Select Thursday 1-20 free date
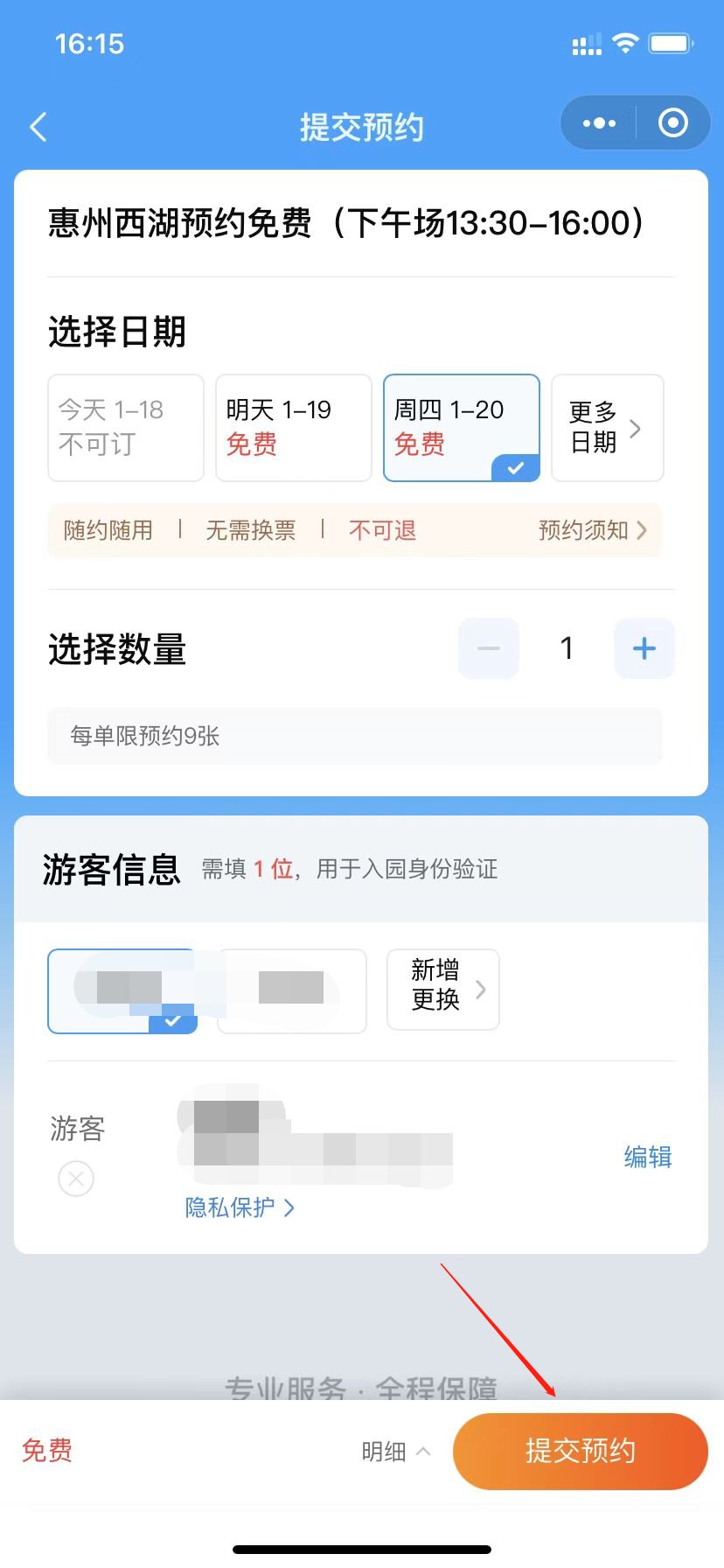Screen dimensions: 724x1568 coord(461,428)
